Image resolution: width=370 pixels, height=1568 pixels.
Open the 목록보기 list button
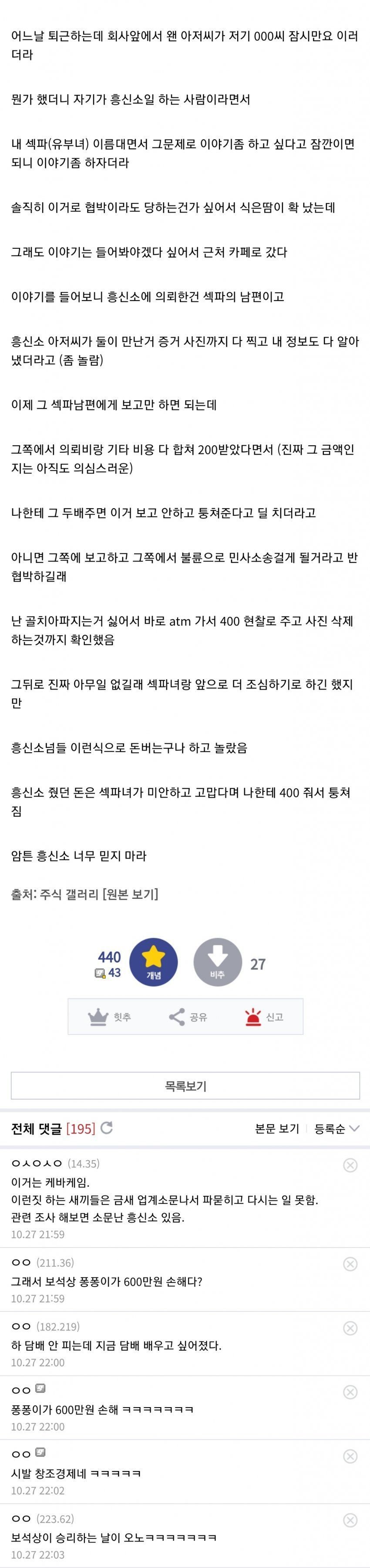click(x=185, y=1086)
